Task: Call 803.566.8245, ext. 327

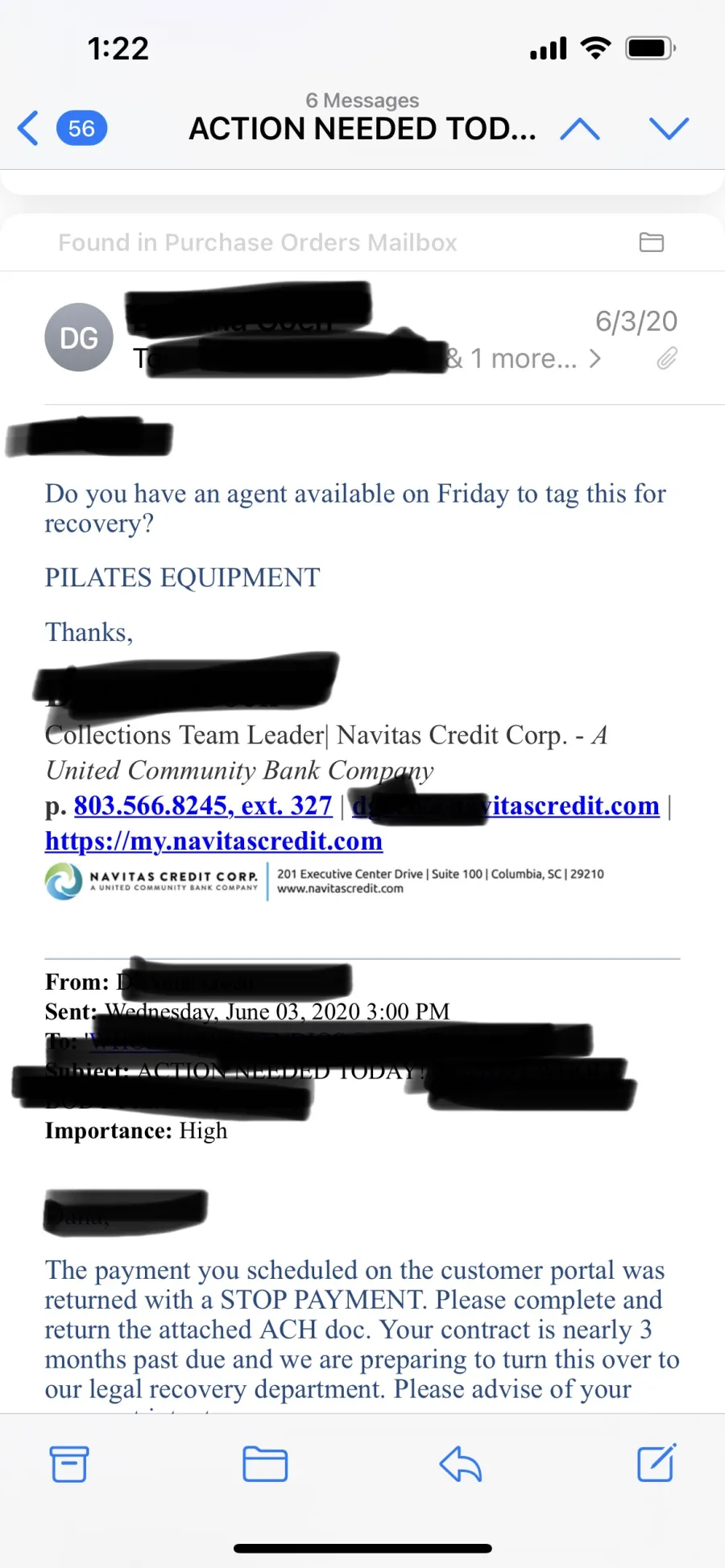Action: click(x=203, y=805)
